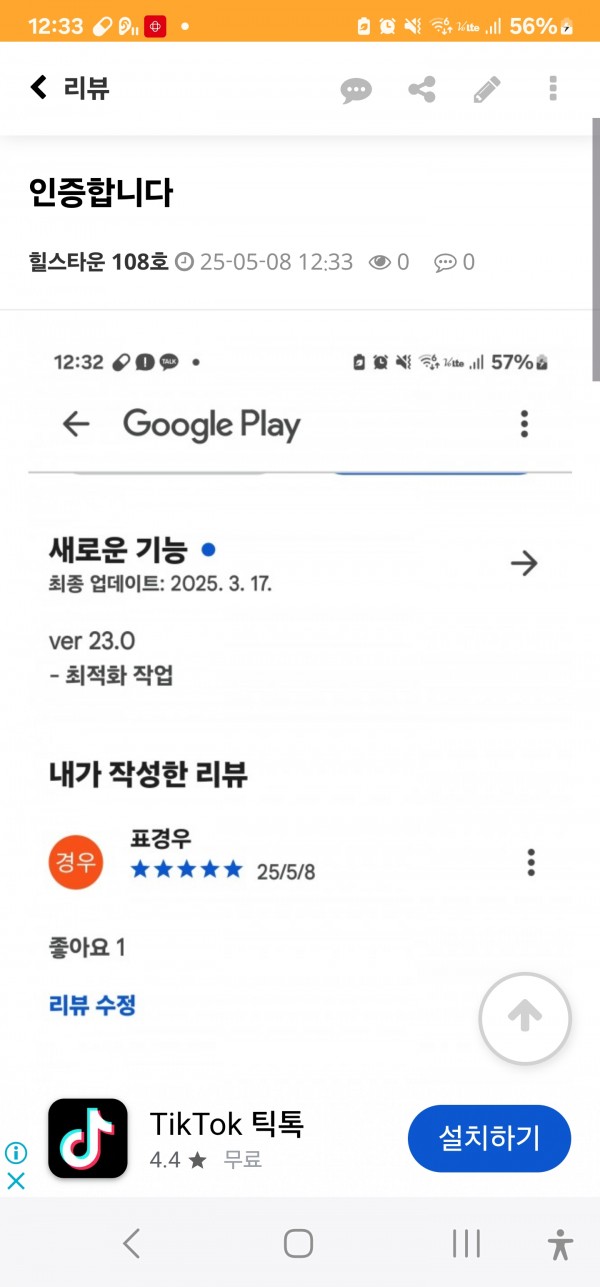This screenshot has width=600, height=1287.
Task: Edit the post with the pencil icon
Action: click(x=487, y=89)
